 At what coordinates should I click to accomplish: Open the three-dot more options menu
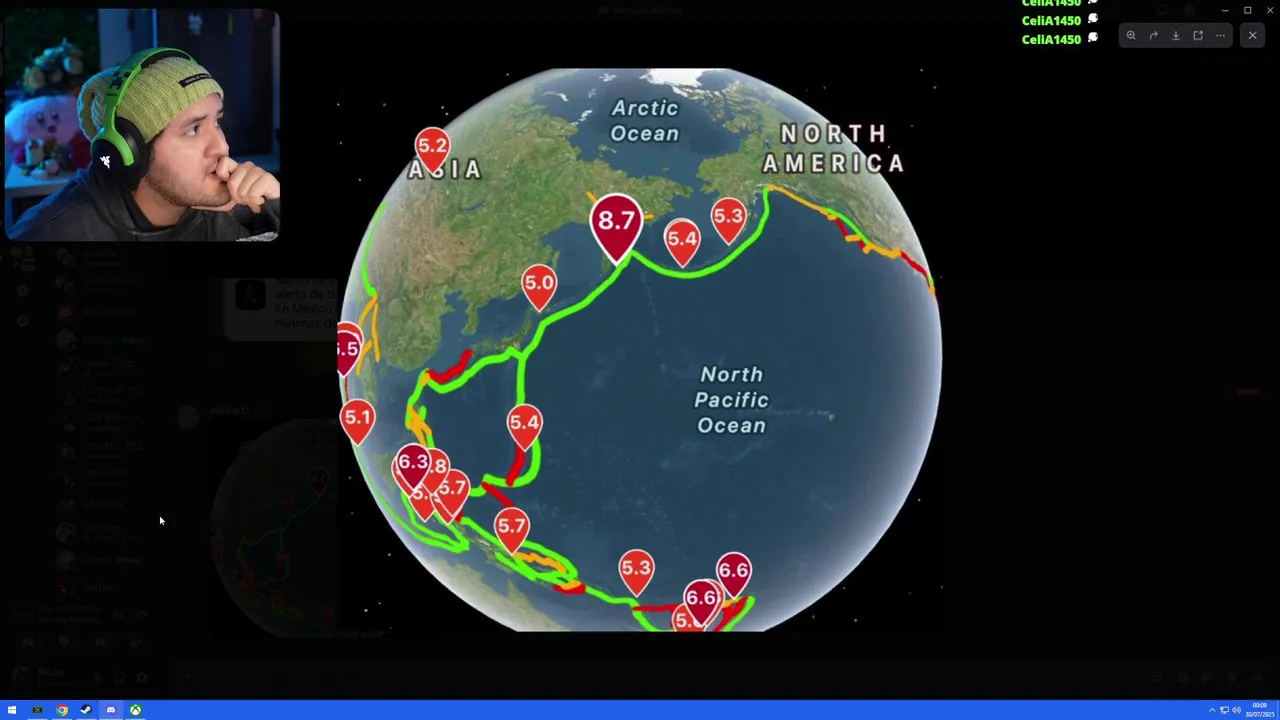coord(1220,35)
